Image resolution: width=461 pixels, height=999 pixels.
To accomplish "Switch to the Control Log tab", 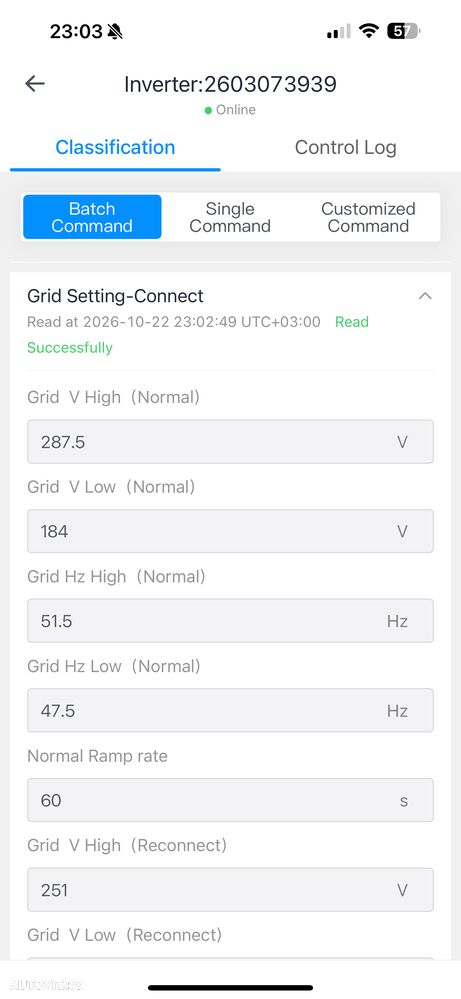I will click(x=345, y=147).
